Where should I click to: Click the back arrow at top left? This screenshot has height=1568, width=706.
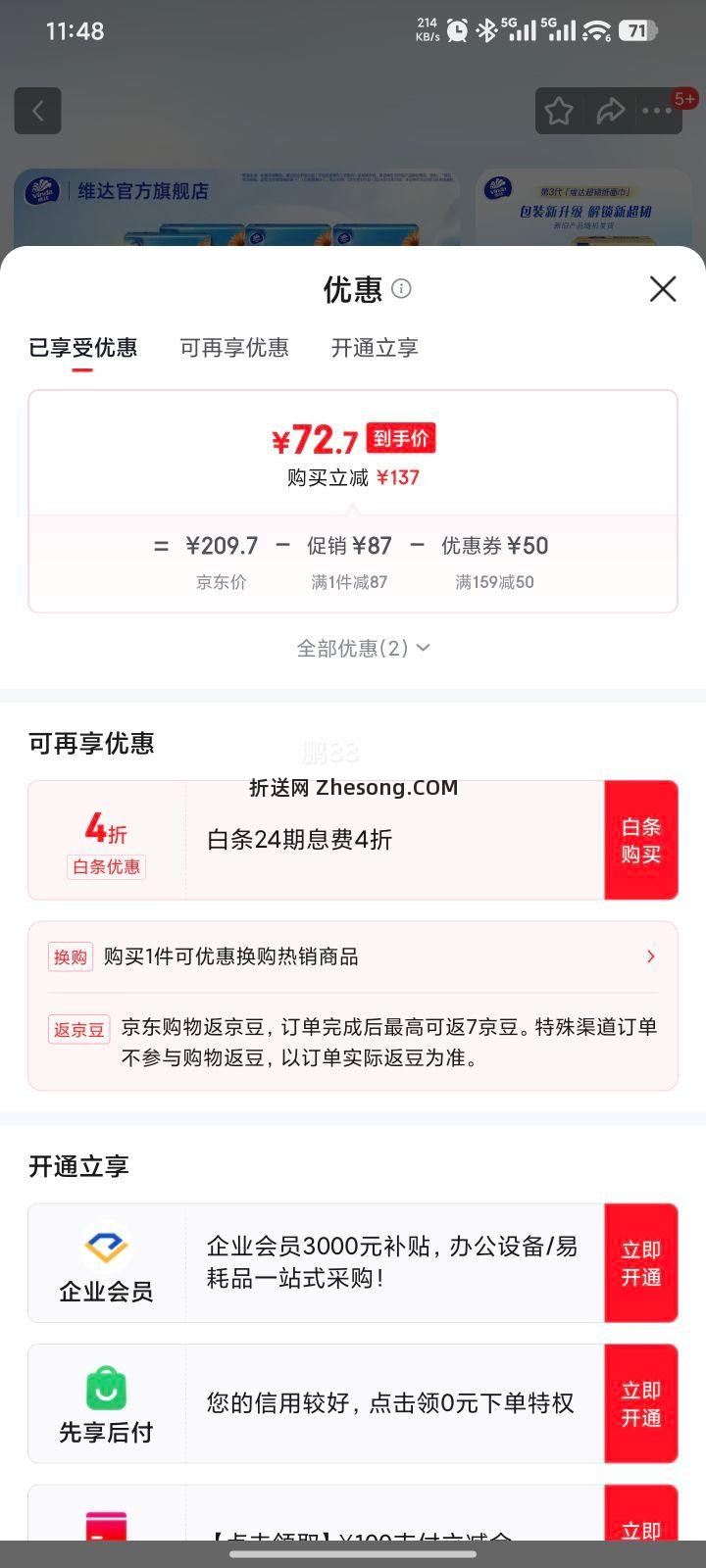(37, 110)
